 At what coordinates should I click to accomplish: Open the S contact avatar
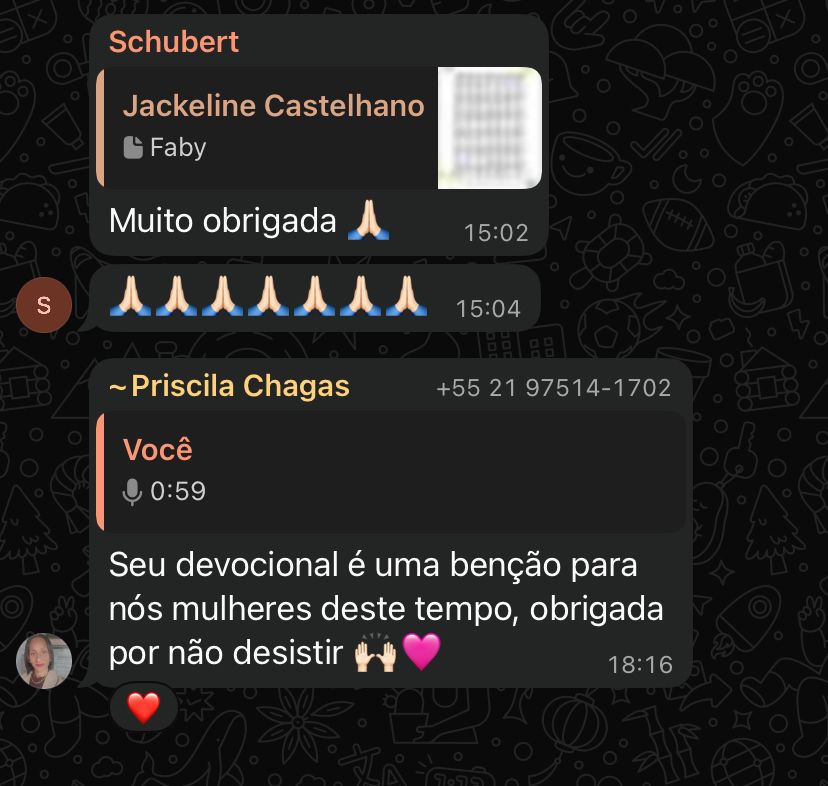coord(44,305)
